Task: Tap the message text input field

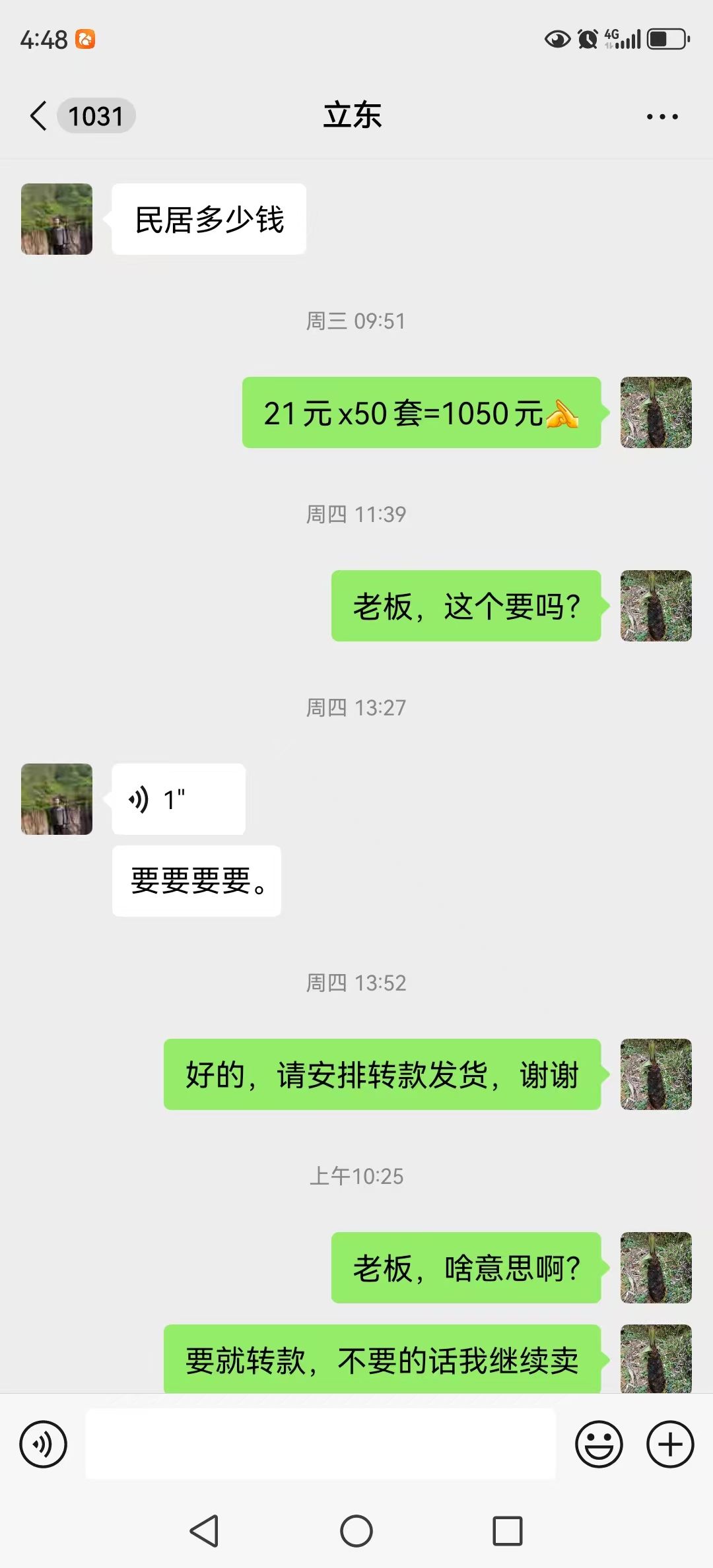Action: (x=321, y=1444)
